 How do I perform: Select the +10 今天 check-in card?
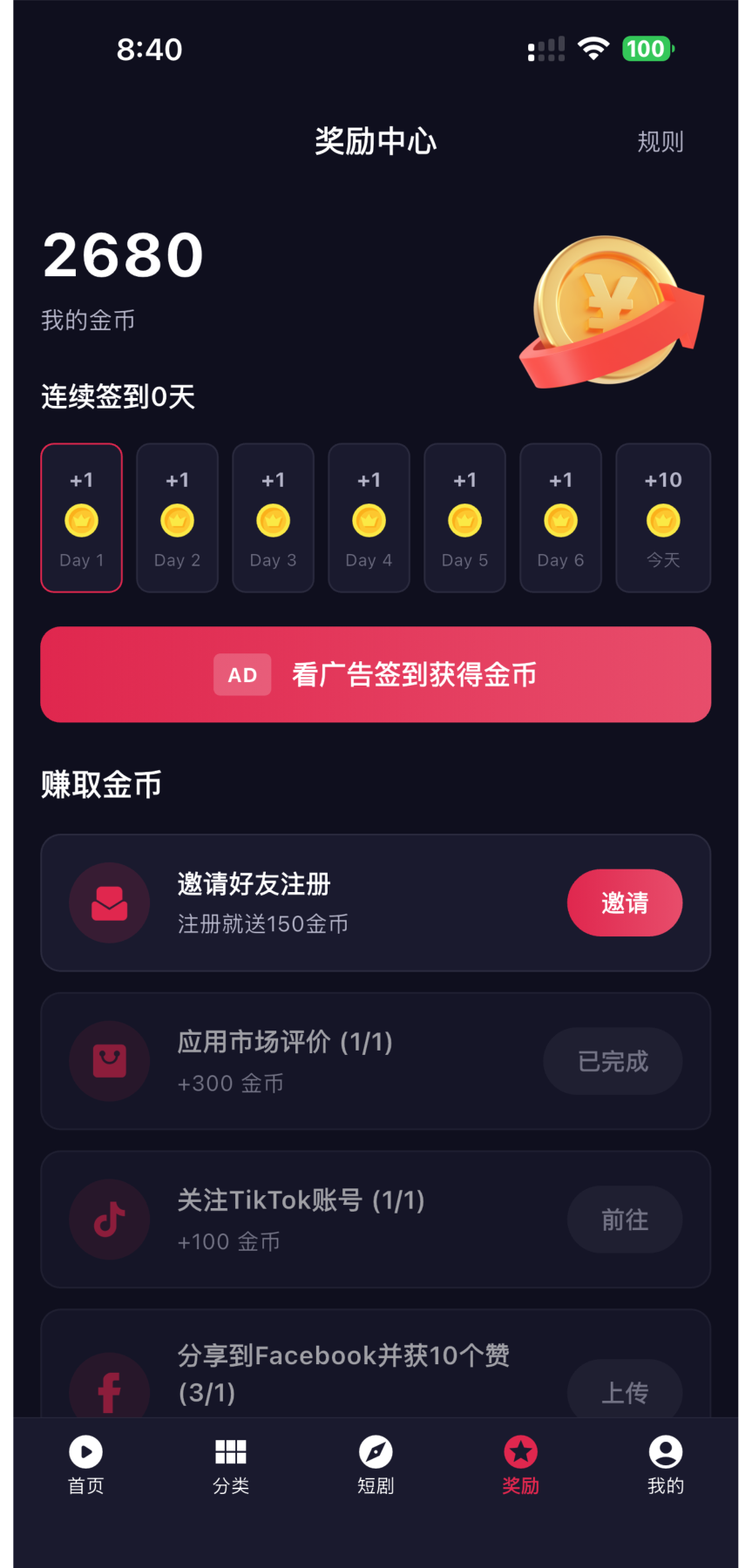tap(662, 517)
